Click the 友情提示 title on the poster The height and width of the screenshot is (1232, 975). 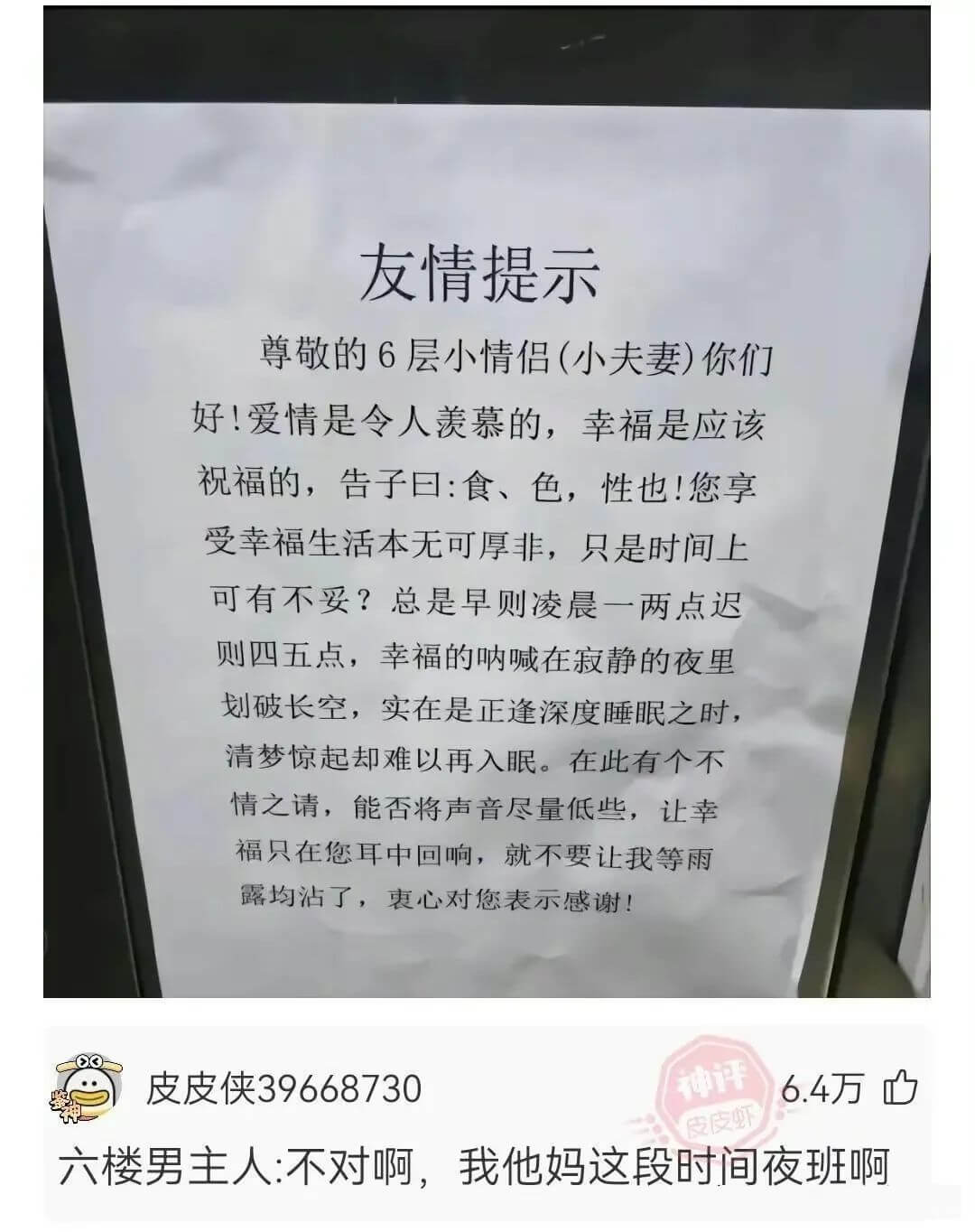pos(485,271)
